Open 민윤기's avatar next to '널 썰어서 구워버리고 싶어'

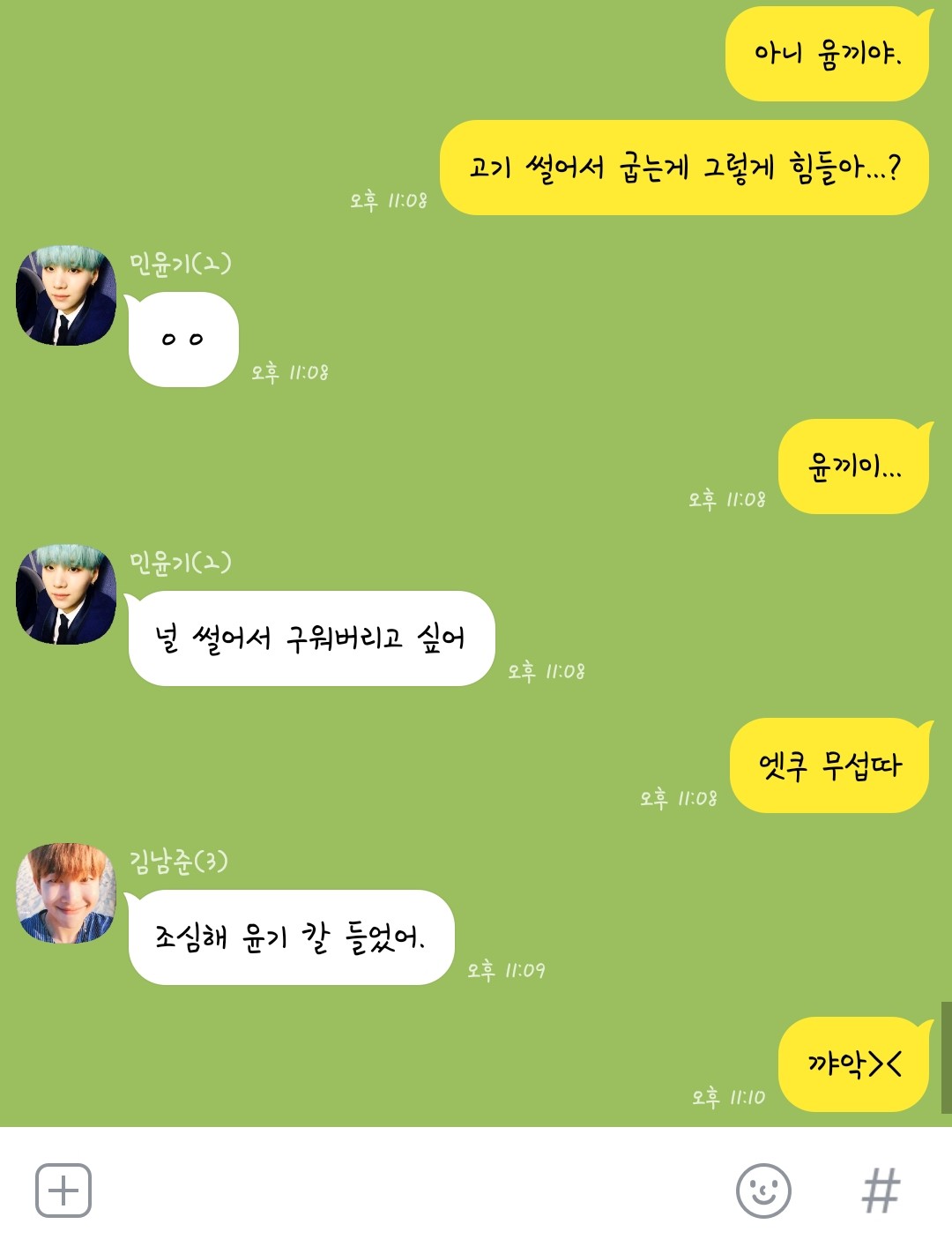66,594
